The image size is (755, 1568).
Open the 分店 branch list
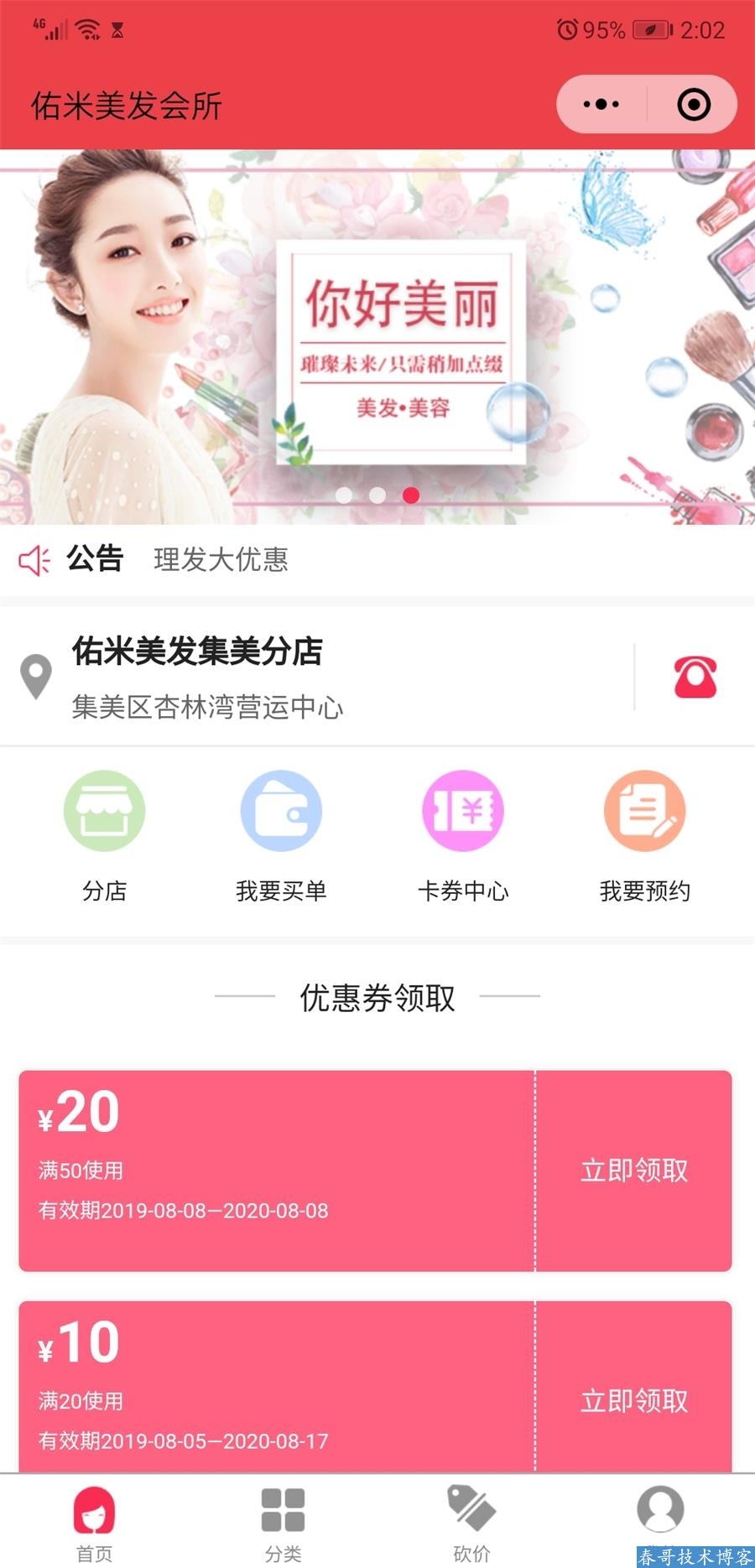(x=105, y=834)
